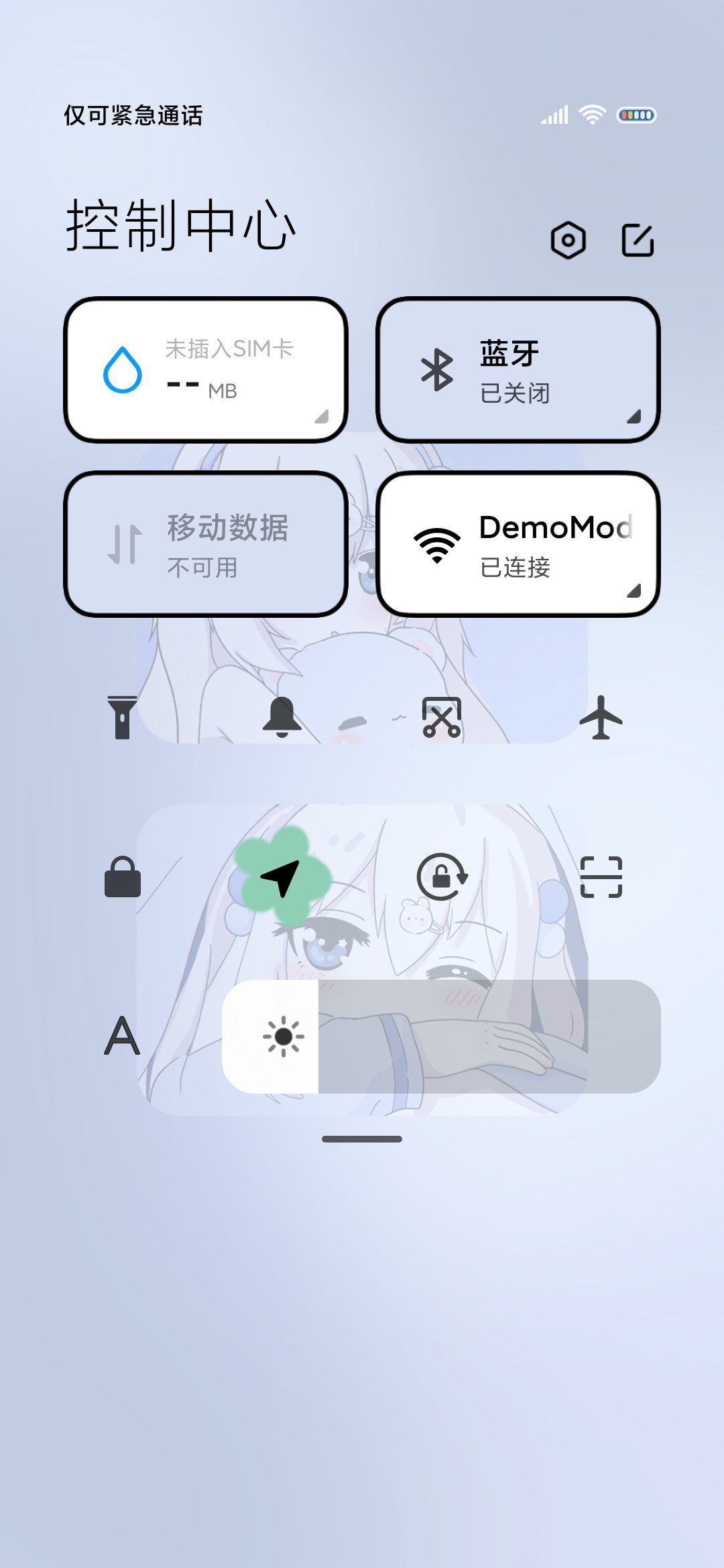The image size is (724, 1568).
Task: Take a screenshot with the scissors icon
Action: tap(441, 718)
